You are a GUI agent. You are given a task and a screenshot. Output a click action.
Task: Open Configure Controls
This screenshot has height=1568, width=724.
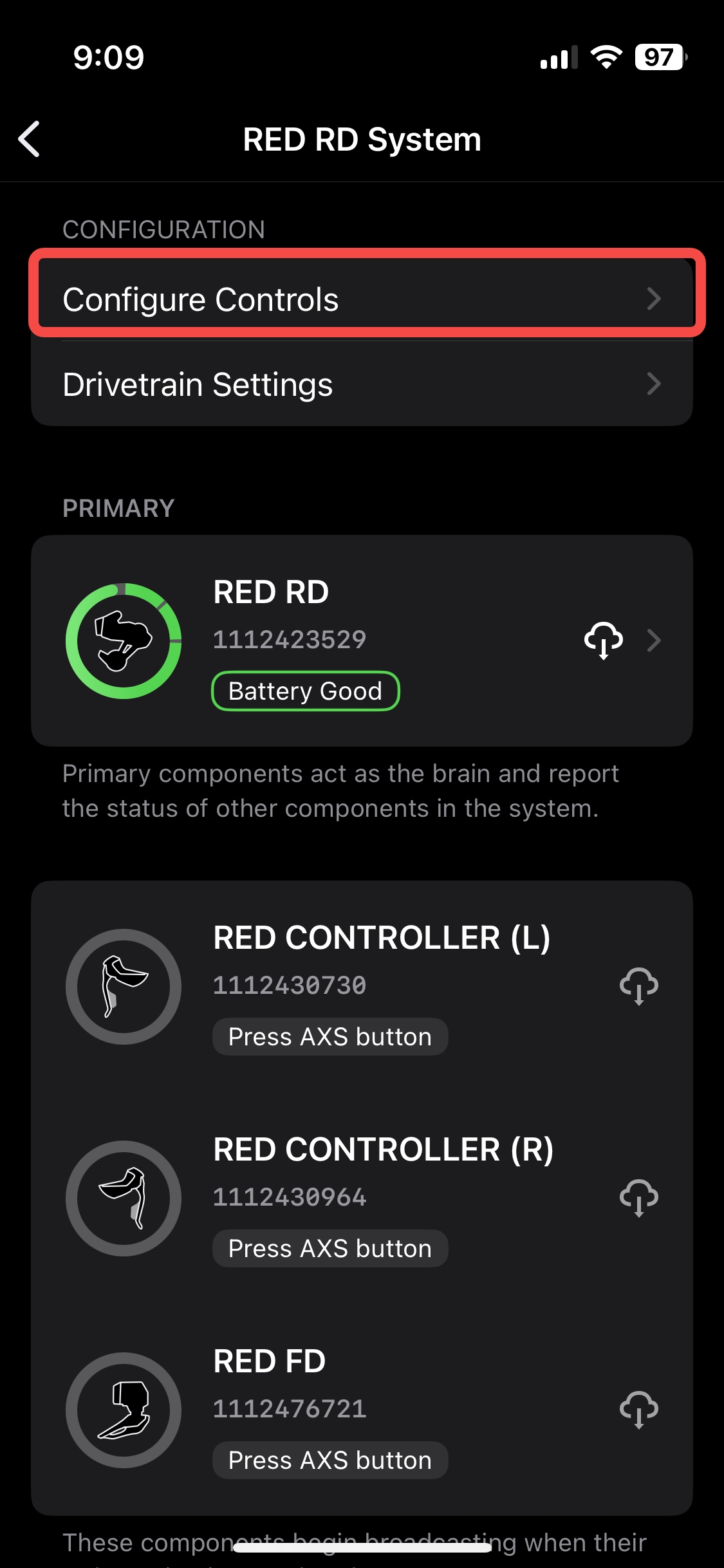pyautogui.click(x=362, y=299)
